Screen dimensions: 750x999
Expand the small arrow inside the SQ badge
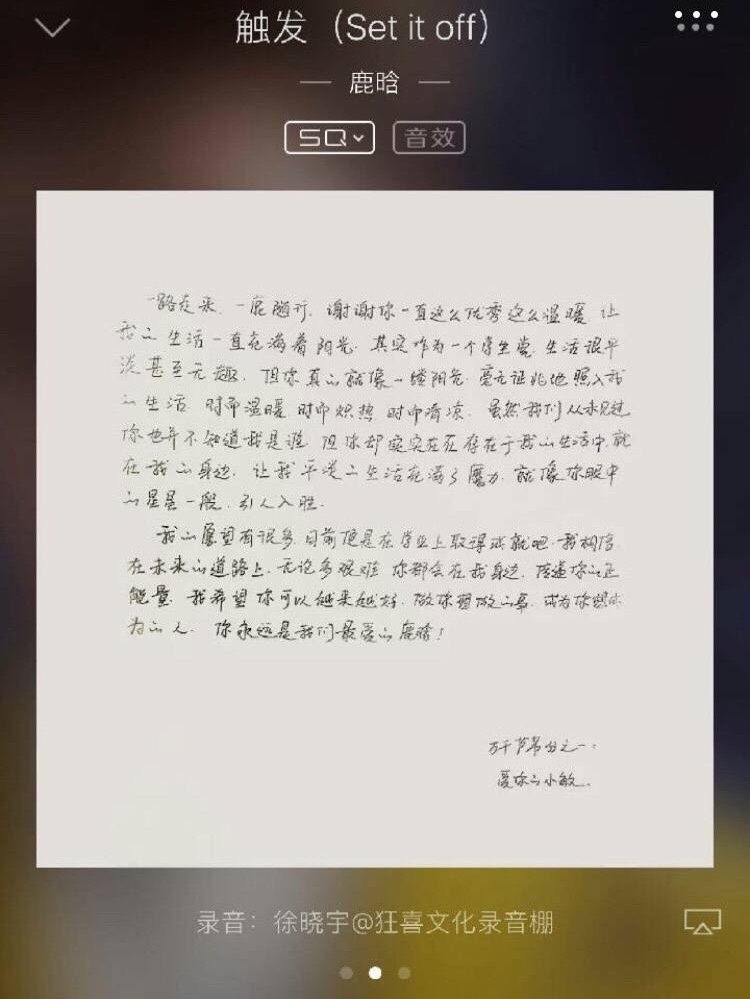[x=358, y=137]
